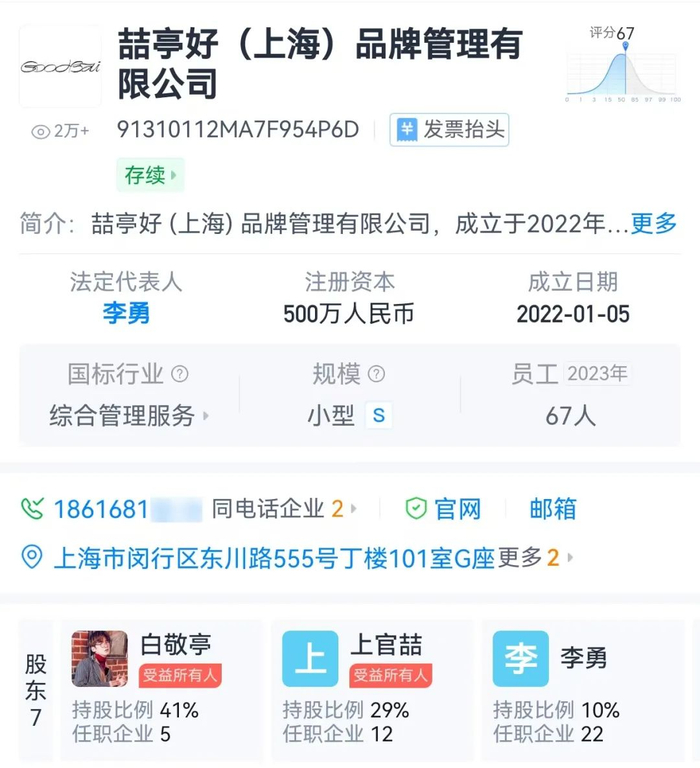Image resolution: width=700 pixels, height=768 pixels.
Task: Open 综合管理服务 industry classification
Action: click(x=129, y=416)
